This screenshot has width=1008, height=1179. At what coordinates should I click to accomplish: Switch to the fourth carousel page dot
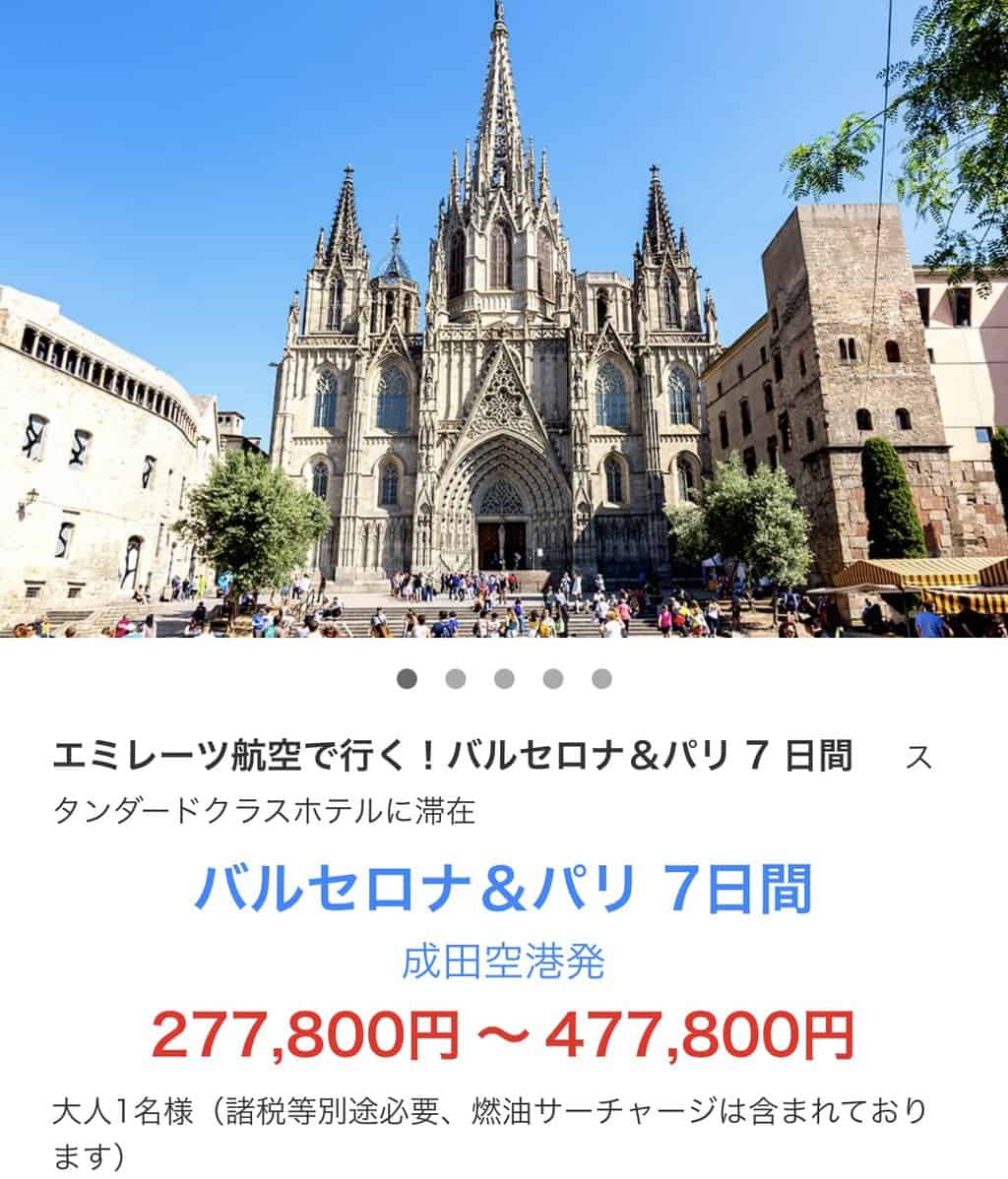(553, 679)
